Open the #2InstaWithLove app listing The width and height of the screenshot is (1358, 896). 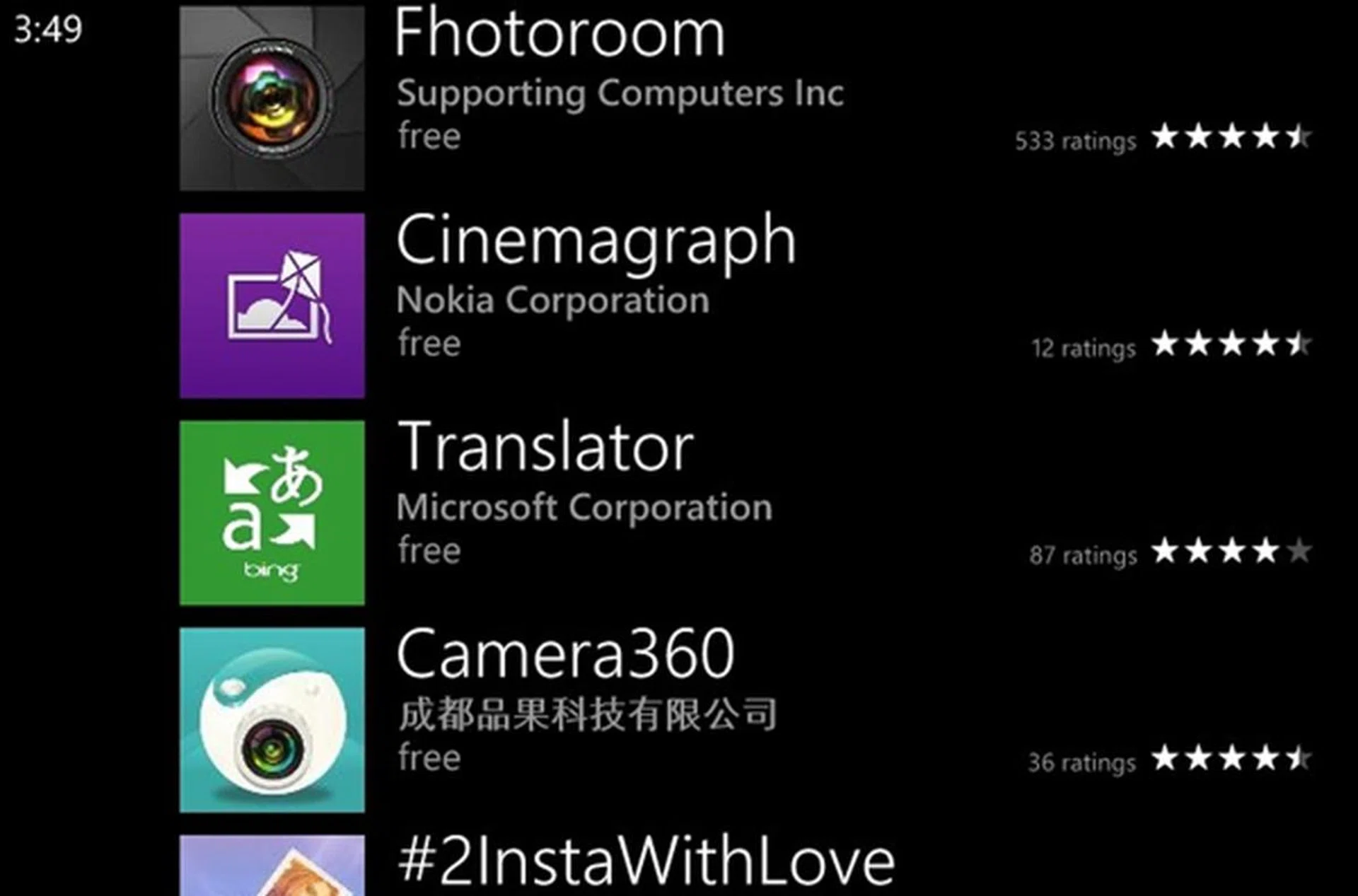645,861
